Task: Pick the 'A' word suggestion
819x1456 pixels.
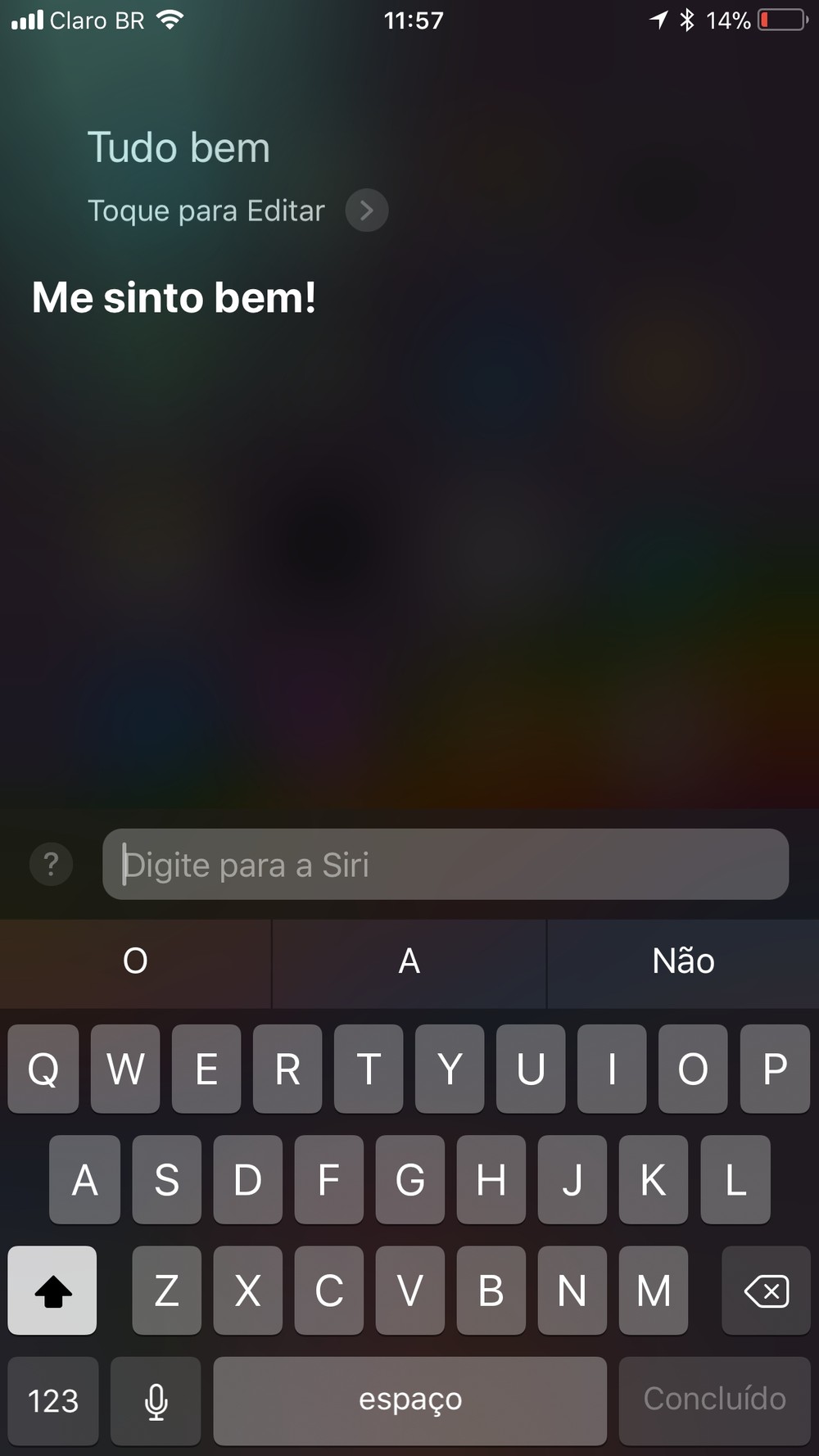Action: point(409,961)
